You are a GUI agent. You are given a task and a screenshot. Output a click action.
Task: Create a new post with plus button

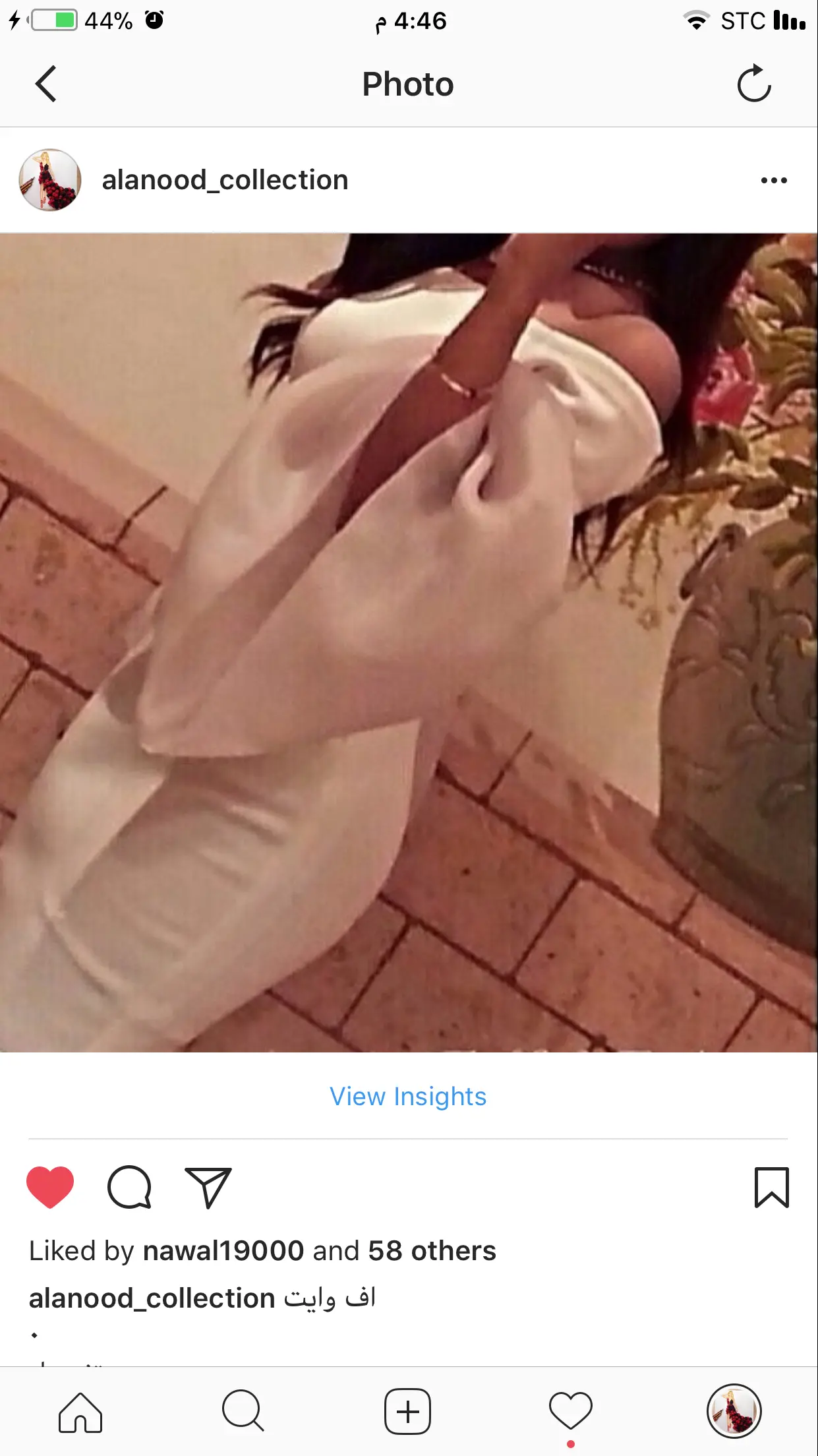click(x=408, y=1412)
